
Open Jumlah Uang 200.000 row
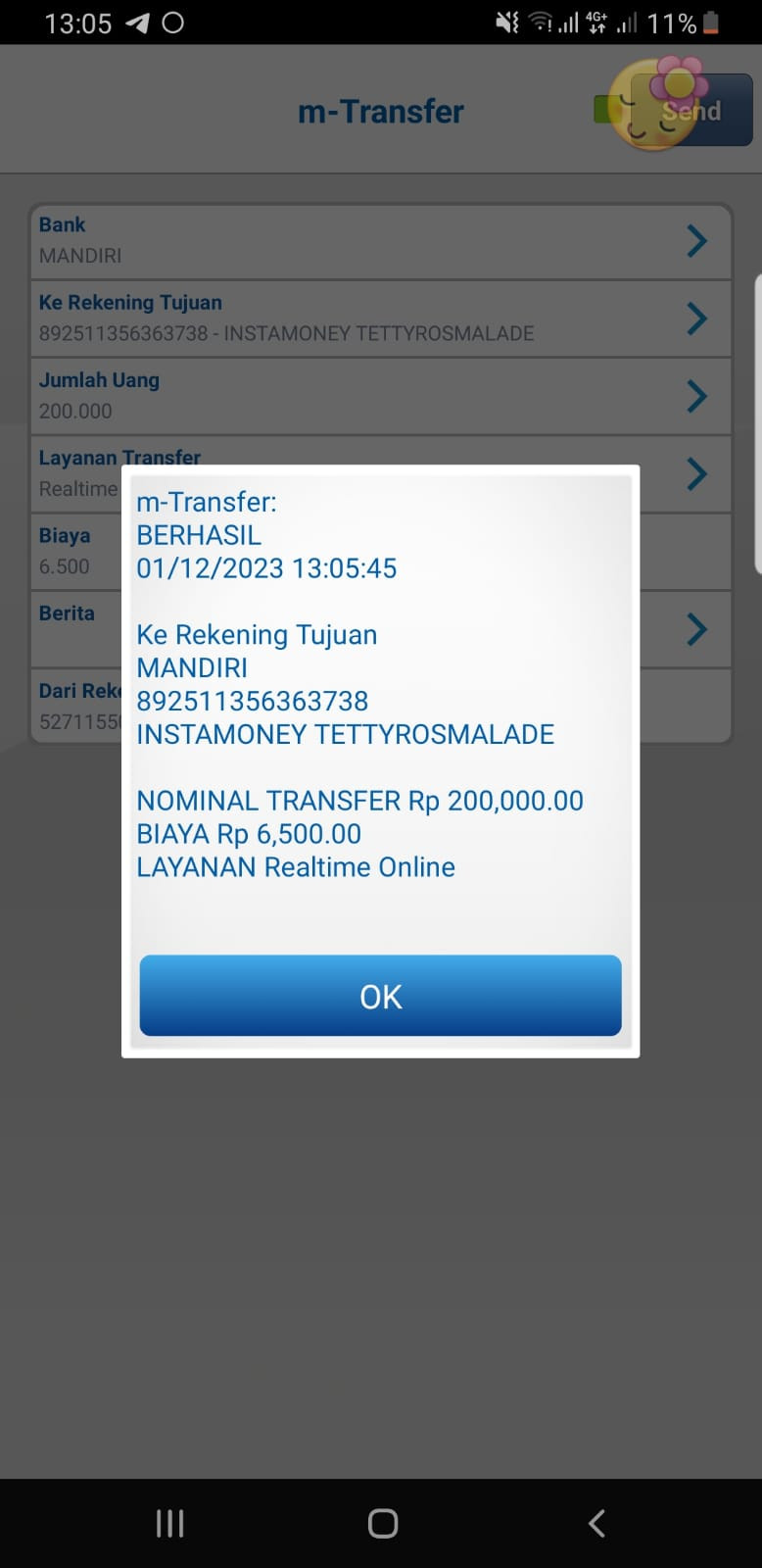(380, 396)
